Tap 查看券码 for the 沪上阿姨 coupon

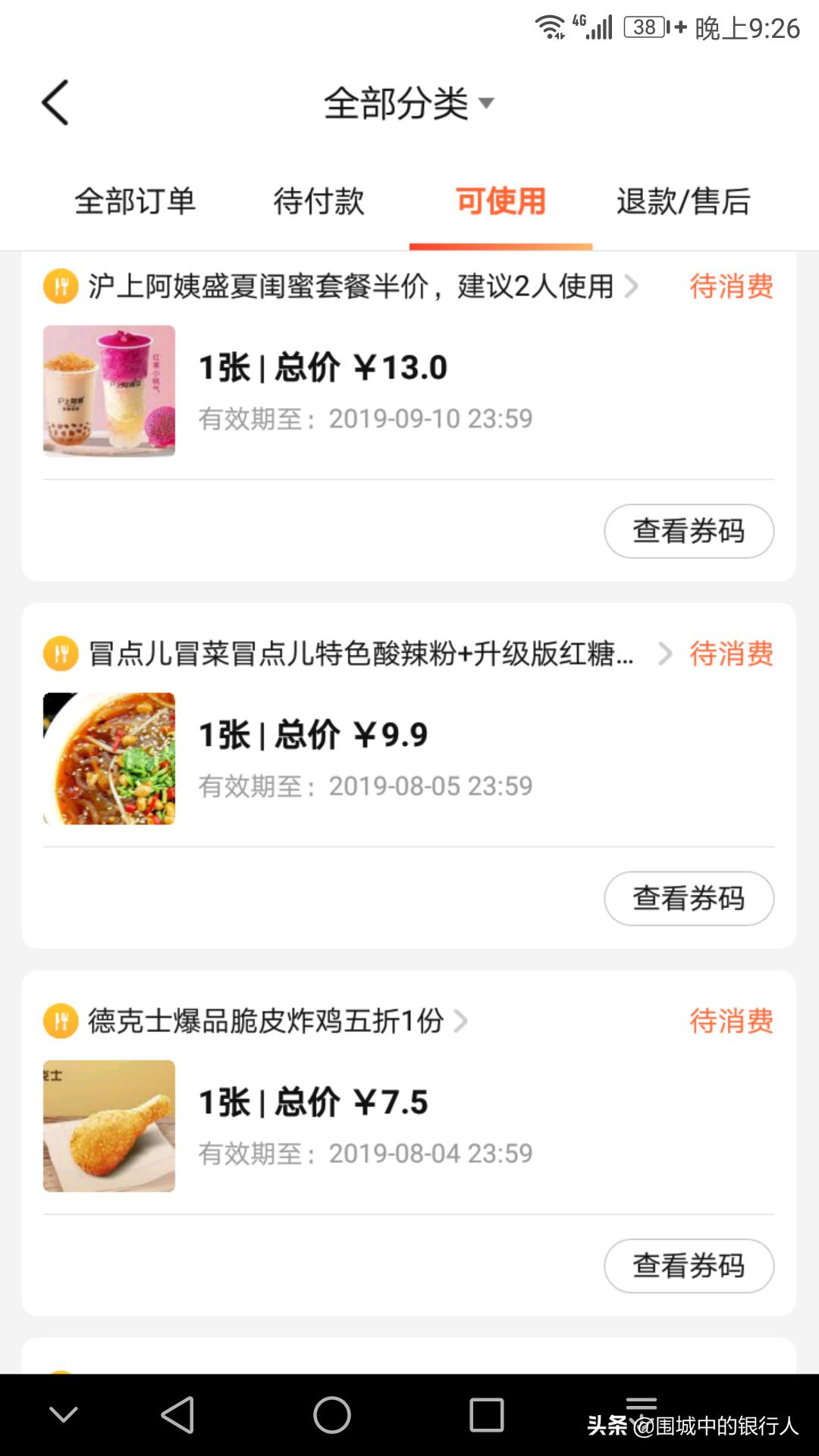(688, 531)
